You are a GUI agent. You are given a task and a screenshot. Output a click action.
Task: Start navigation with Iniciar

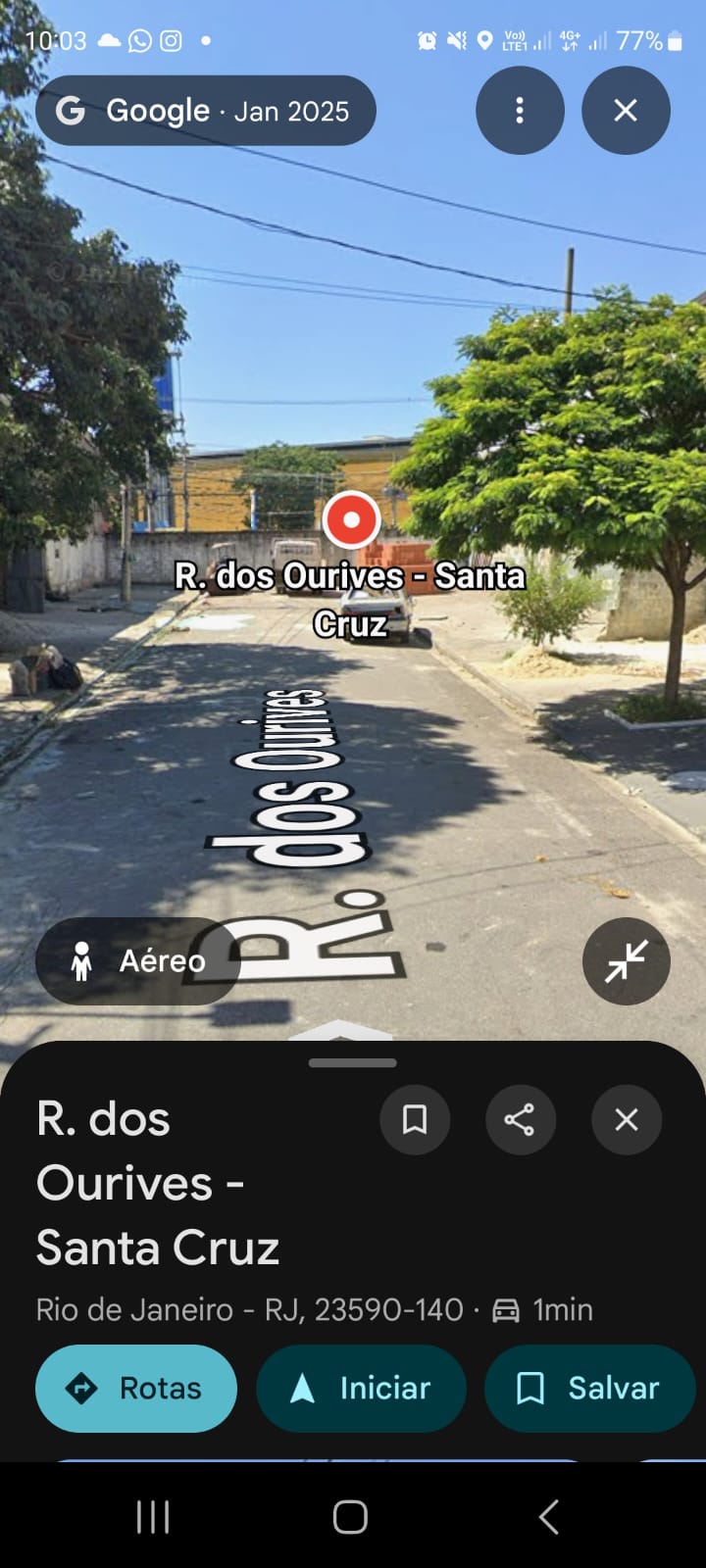pos(361,1388)
